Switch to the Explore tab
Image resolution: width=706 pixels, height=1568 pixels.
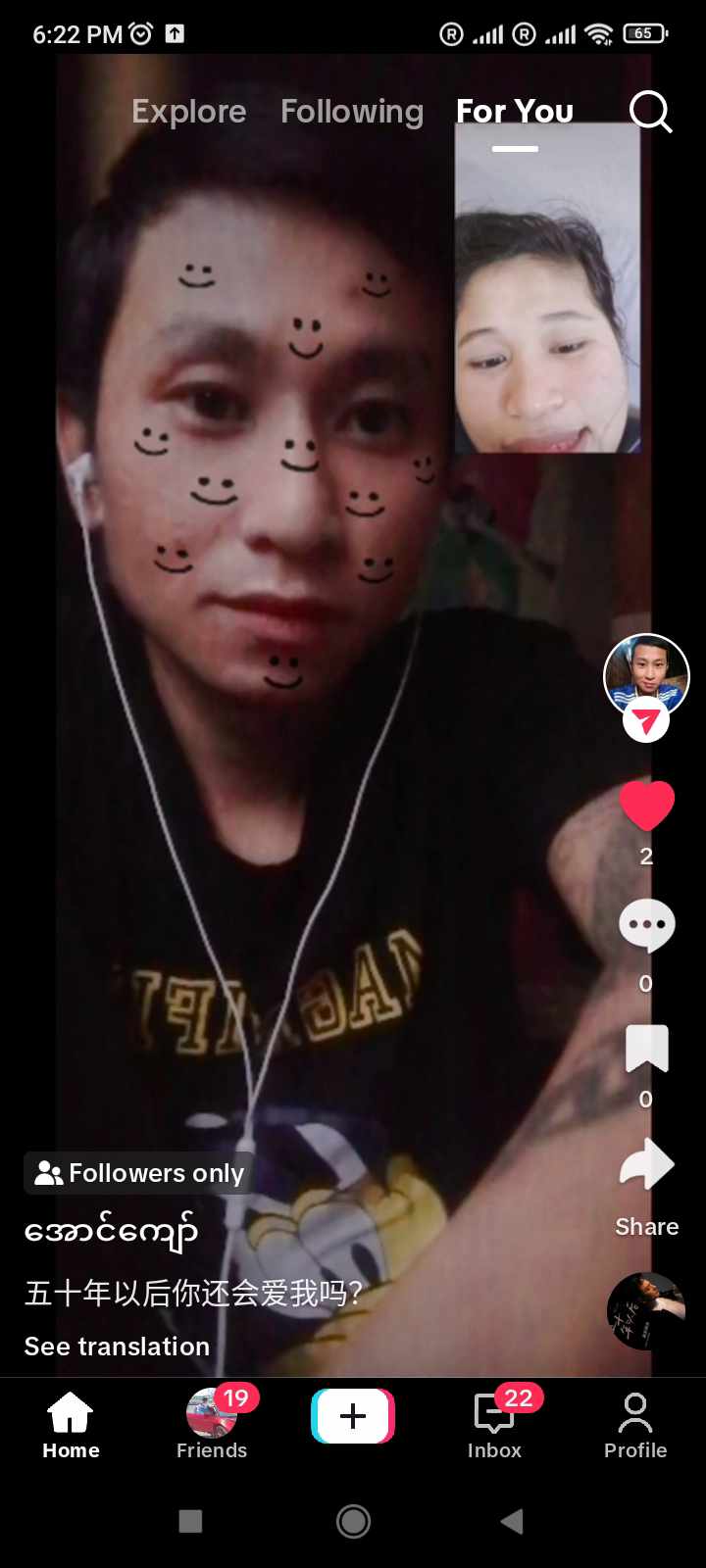(x=188, y=112)
